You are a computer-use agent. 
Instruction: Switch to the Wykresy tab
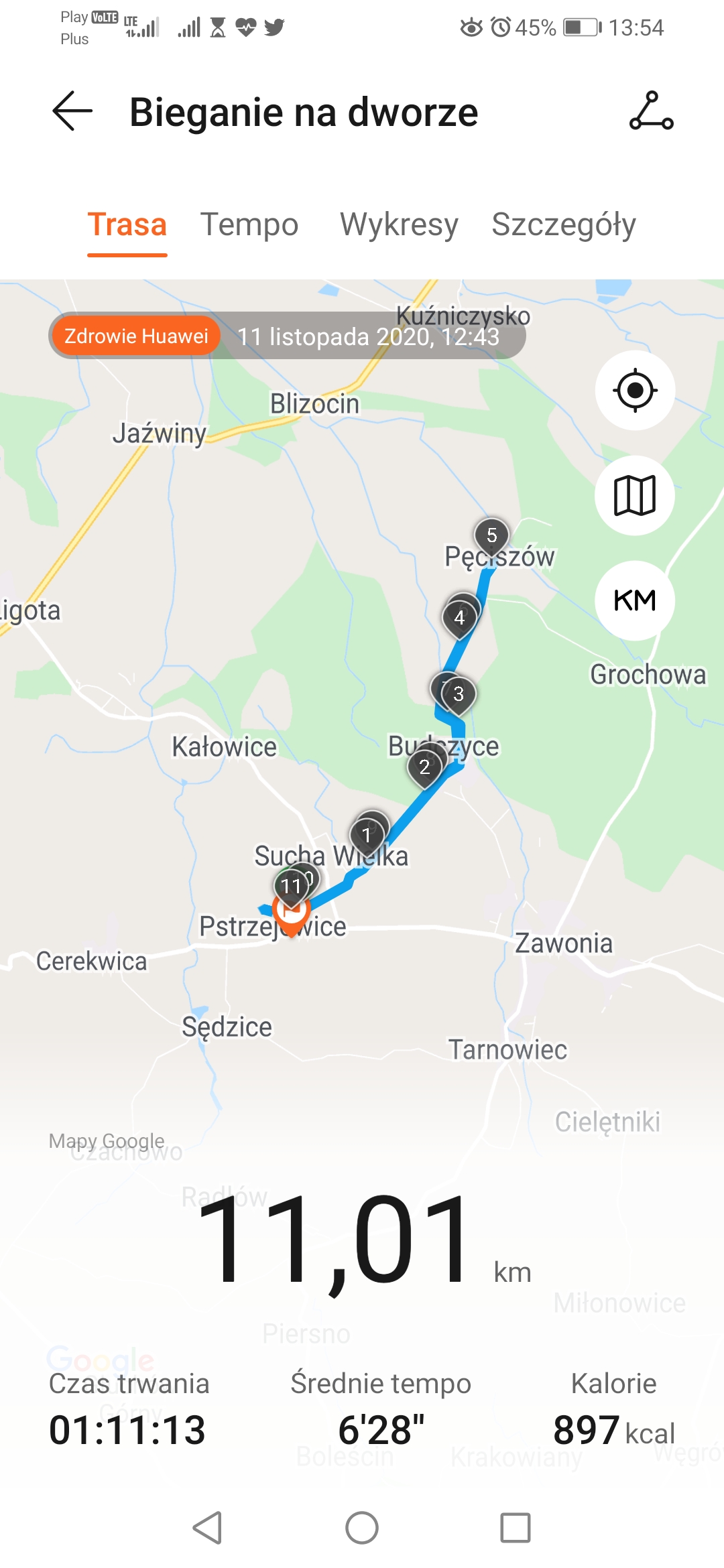399,224
